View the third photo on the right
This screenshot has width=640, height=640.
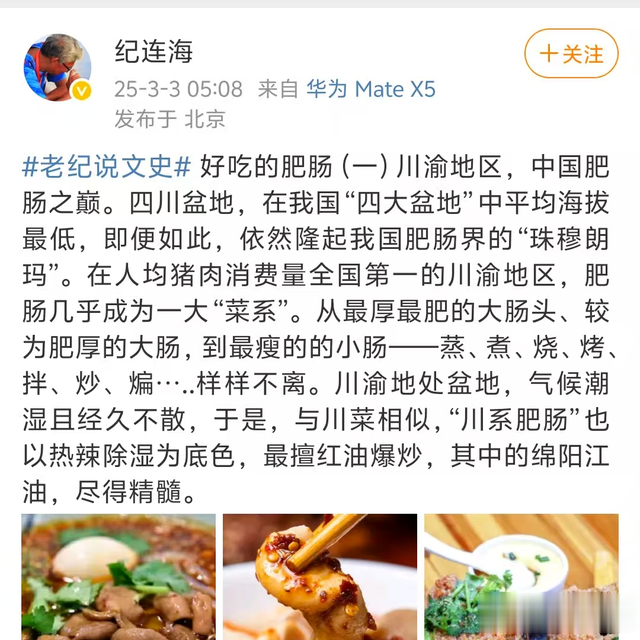[521, 576]
